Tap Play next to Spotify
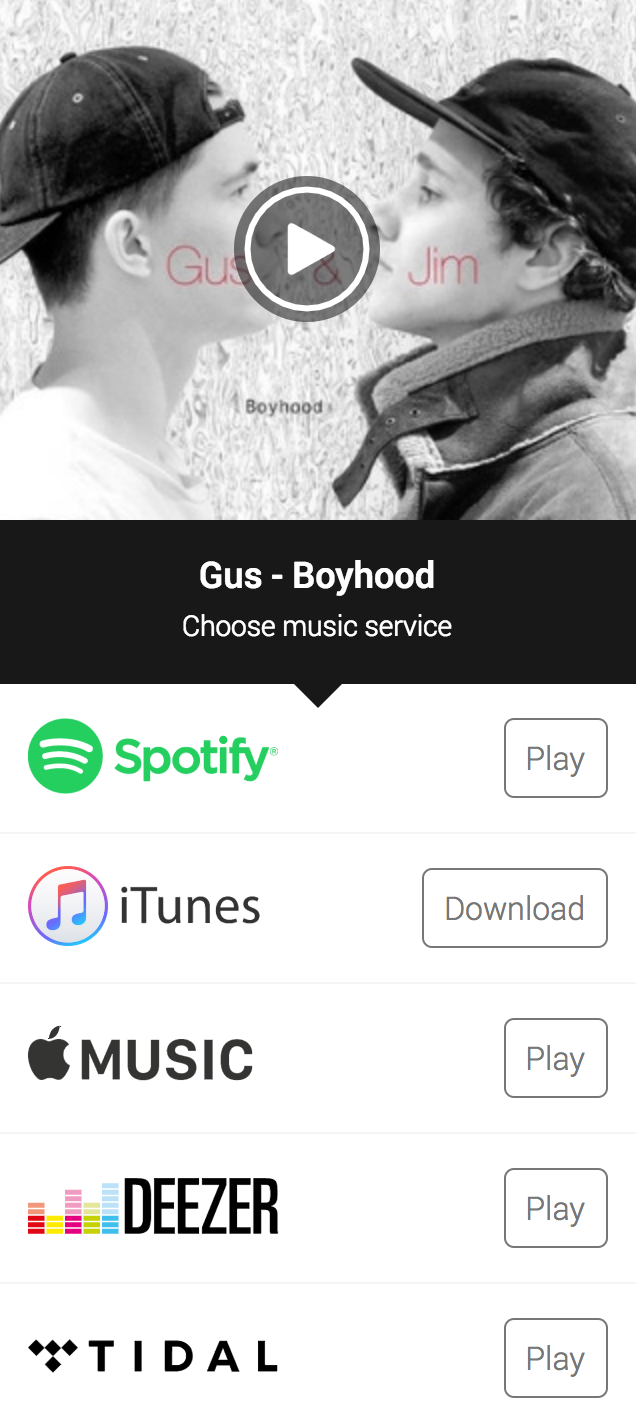The image size is (636, 1402). (x=555, y=758)
